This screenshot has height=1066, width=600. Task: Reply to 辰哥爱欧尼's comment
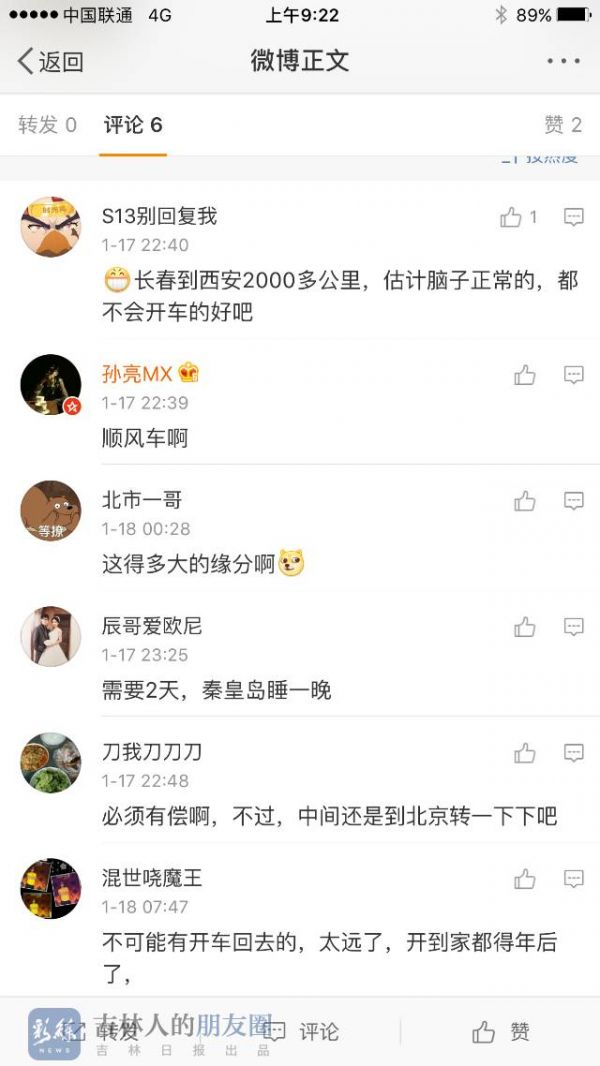point(573,627)
